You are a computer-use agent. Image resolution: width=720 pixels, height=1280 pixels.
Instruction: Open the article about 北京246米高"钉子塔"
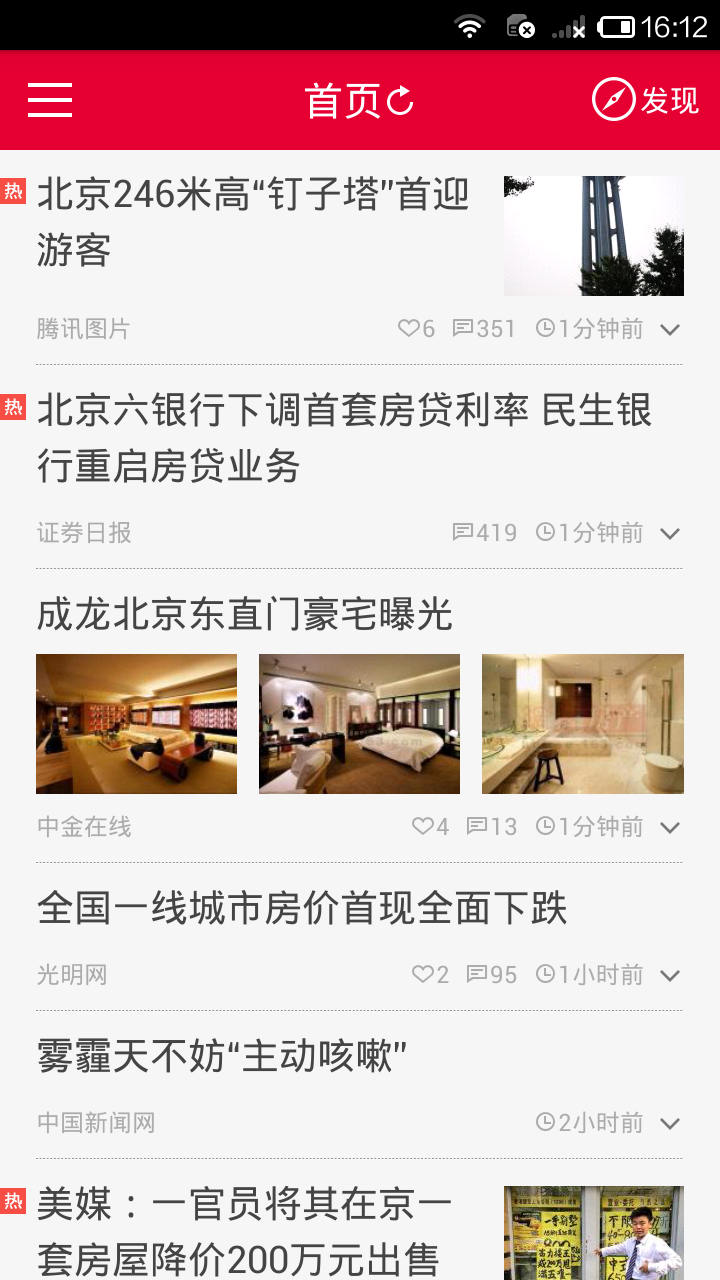pyautogui.click(x=253, y=222)
